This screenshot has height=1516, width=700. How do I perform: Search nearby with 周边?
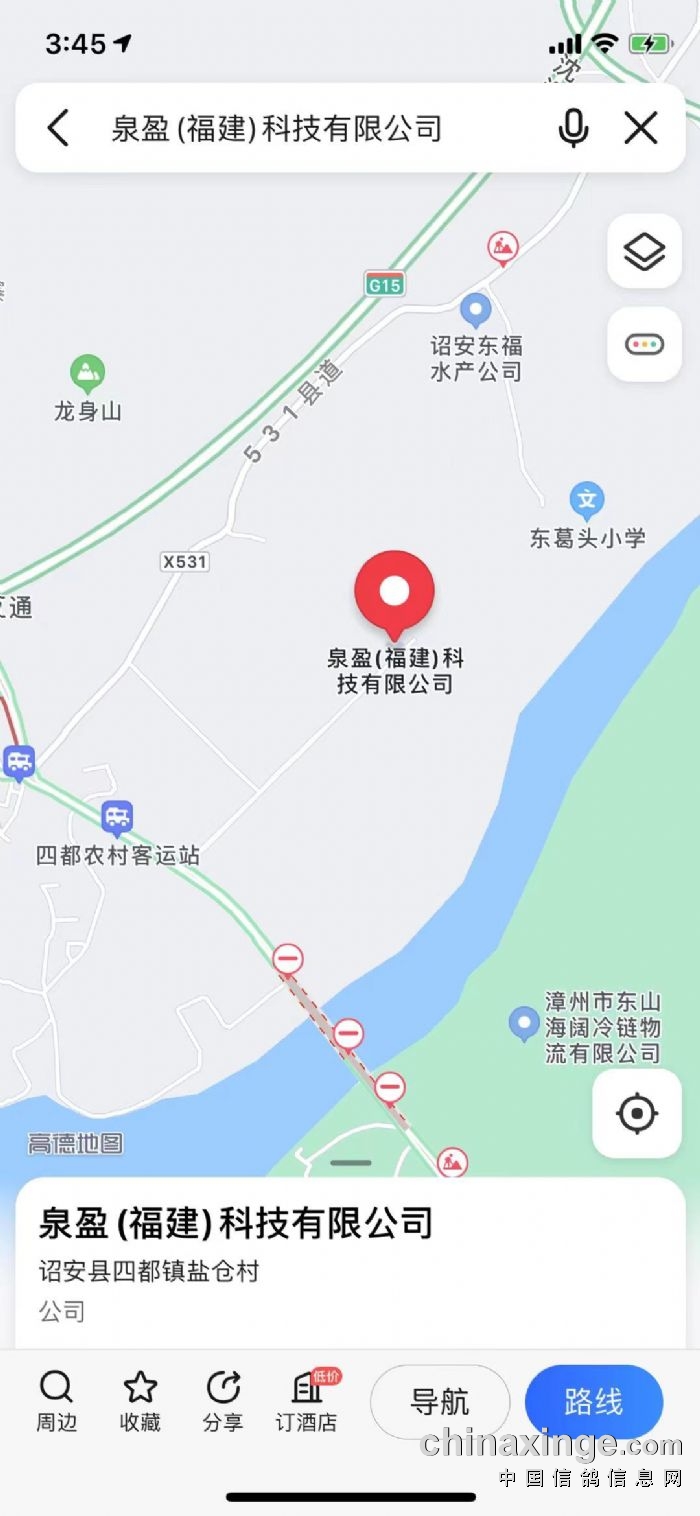[56, 1400]
